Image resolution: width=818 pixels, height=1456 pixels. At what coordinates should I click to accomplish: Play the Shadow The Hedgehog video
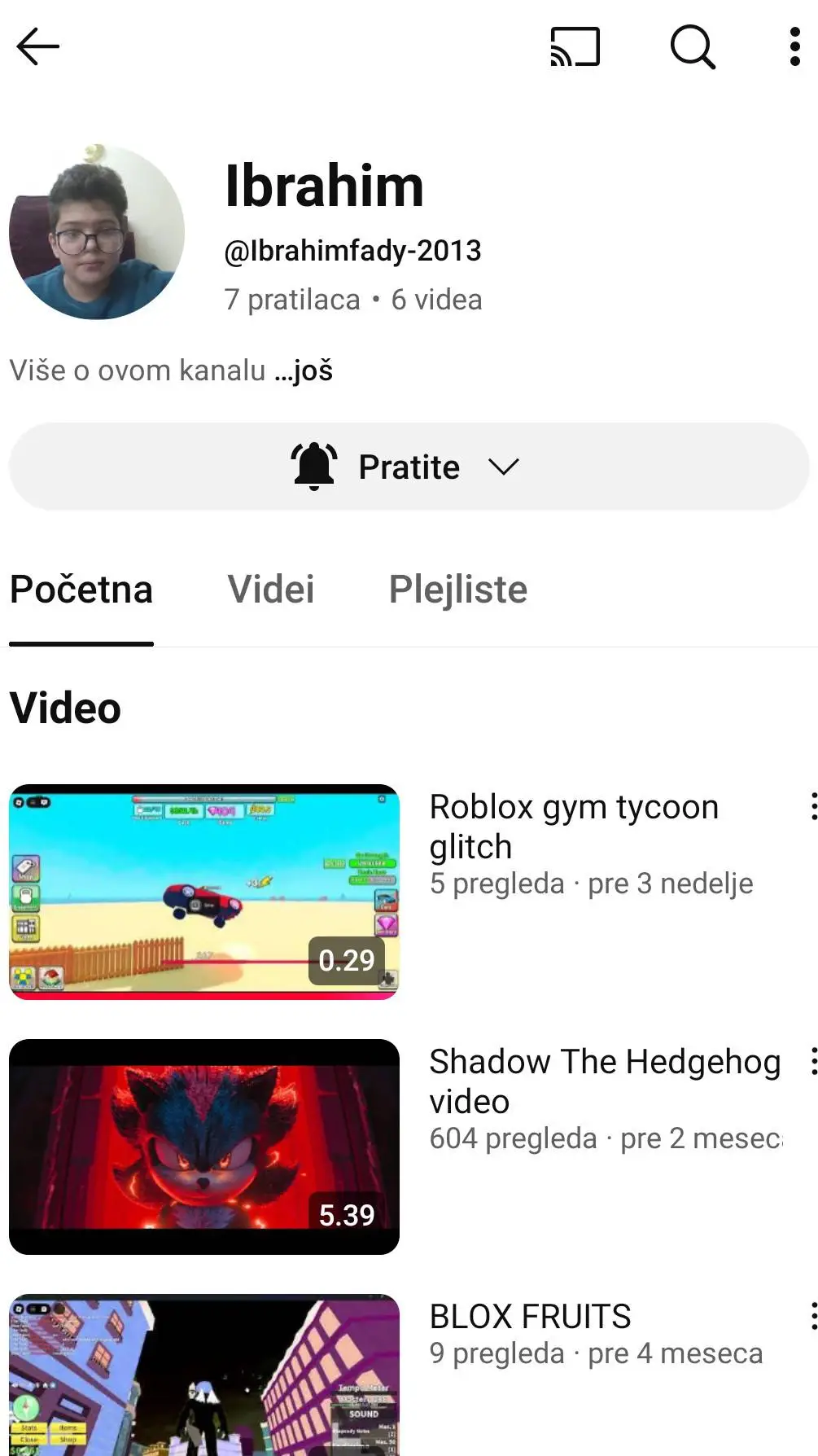[x=204, y=1147]
